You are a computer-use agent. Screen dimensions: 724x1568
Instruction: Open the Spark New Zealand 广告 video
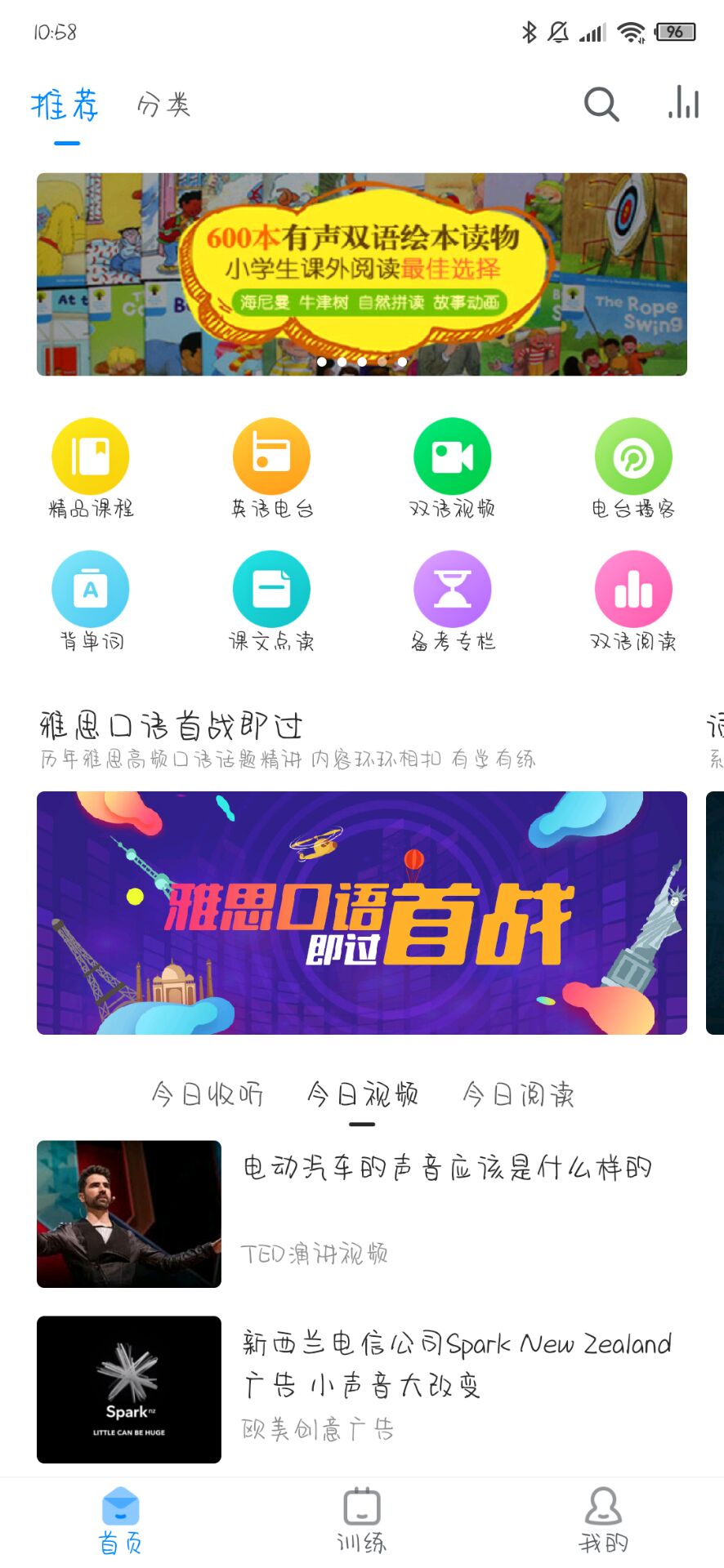(456, 1364)
